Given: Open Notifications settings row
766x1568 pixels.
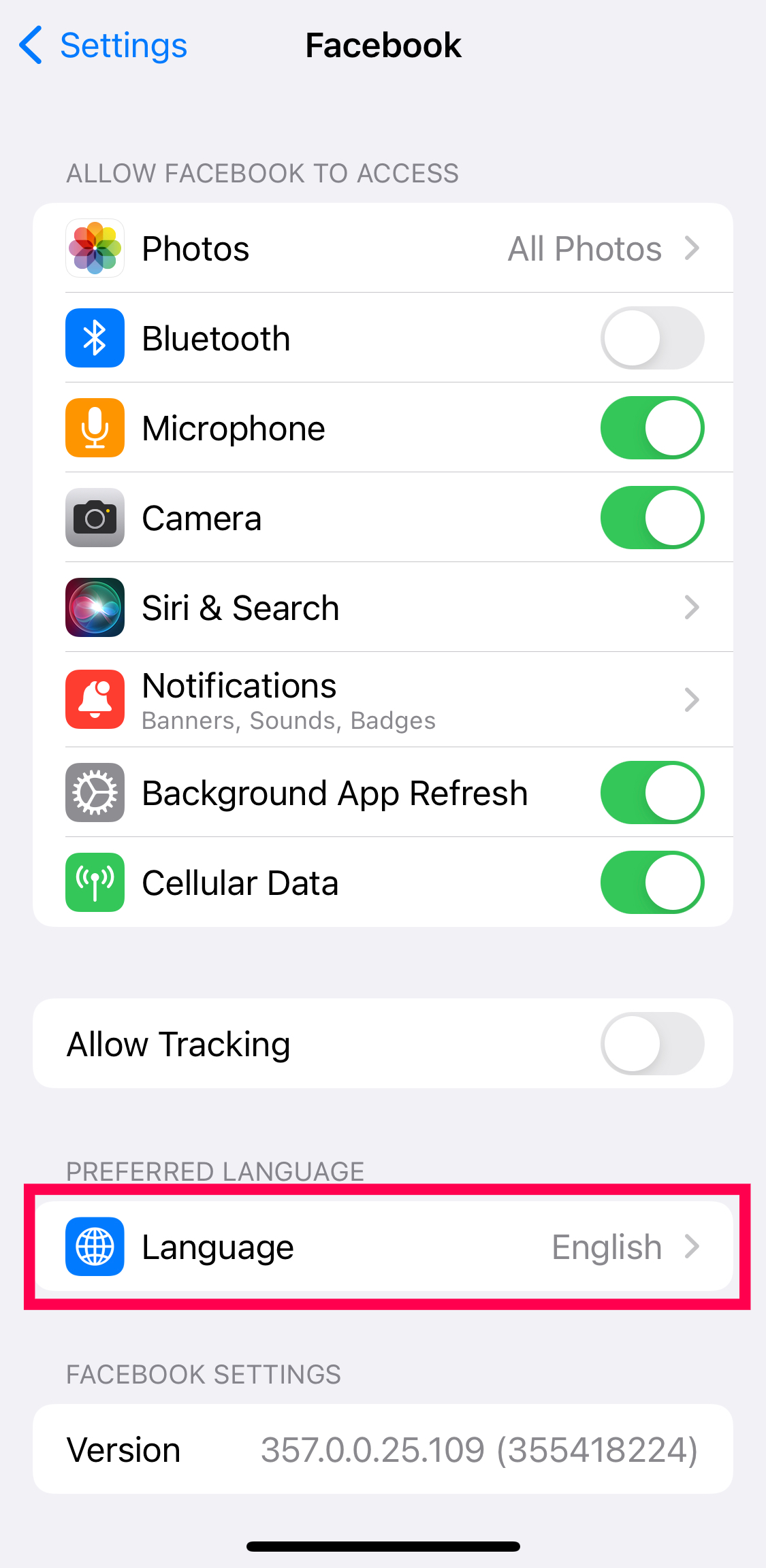Looking at the screenshot, I should click(383, 700).
